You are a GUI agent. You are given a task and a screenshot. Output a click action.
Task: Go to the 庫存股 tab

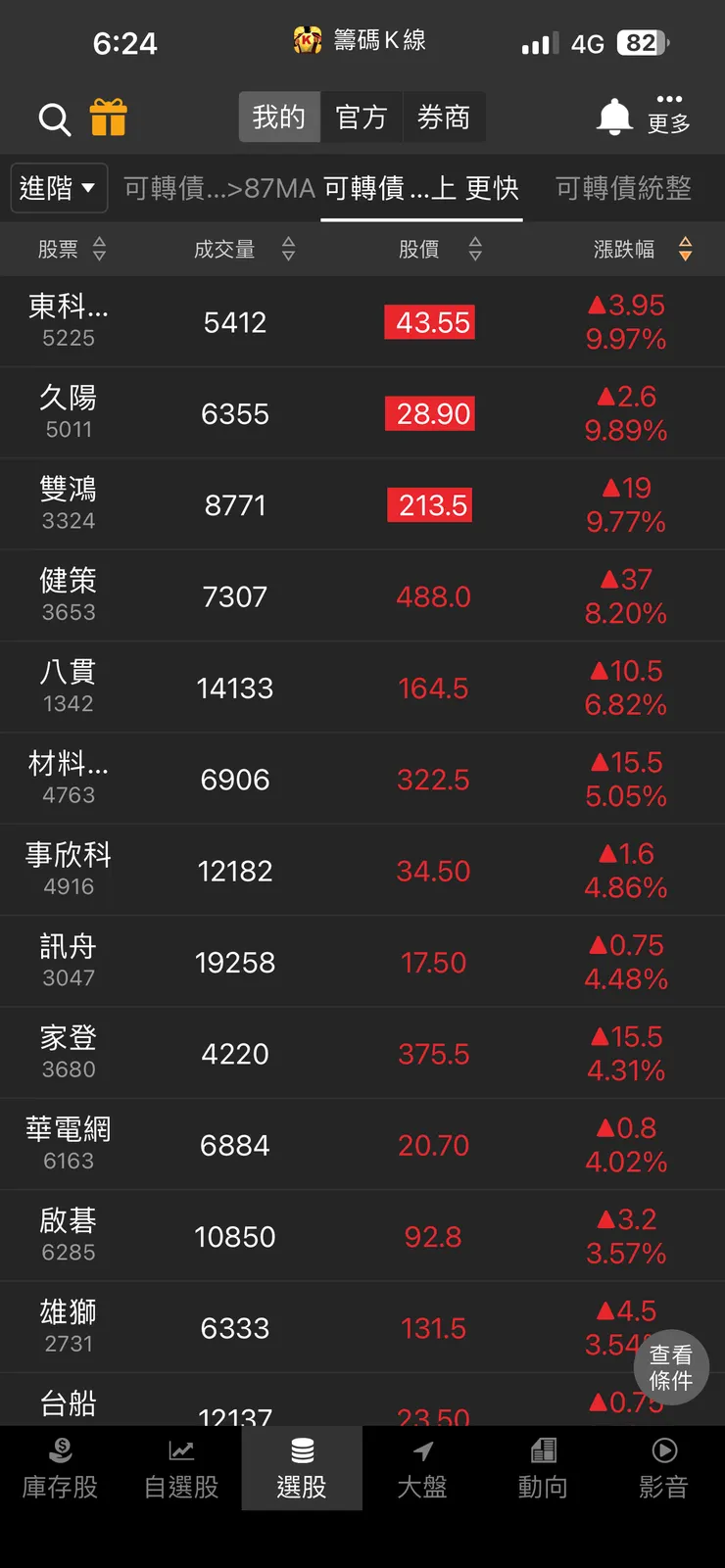[61, 1468]
